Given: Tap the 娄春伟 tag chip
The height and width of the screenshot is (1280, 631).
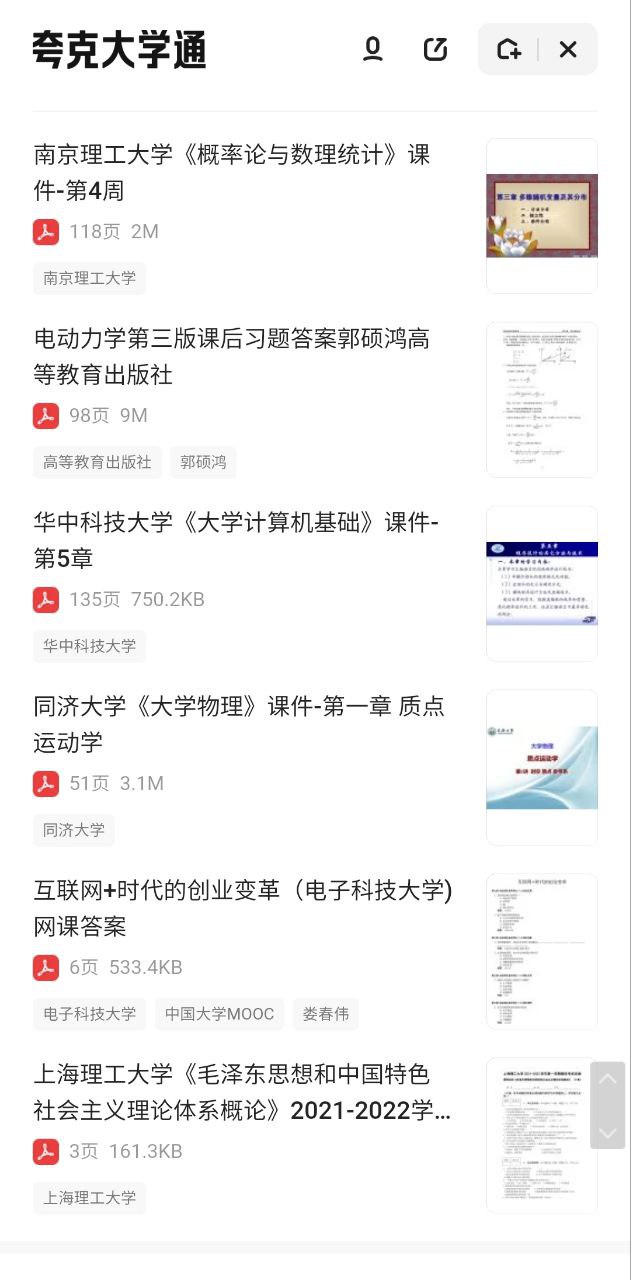Looking at the screenshot, I should (x=326, y=1014).
